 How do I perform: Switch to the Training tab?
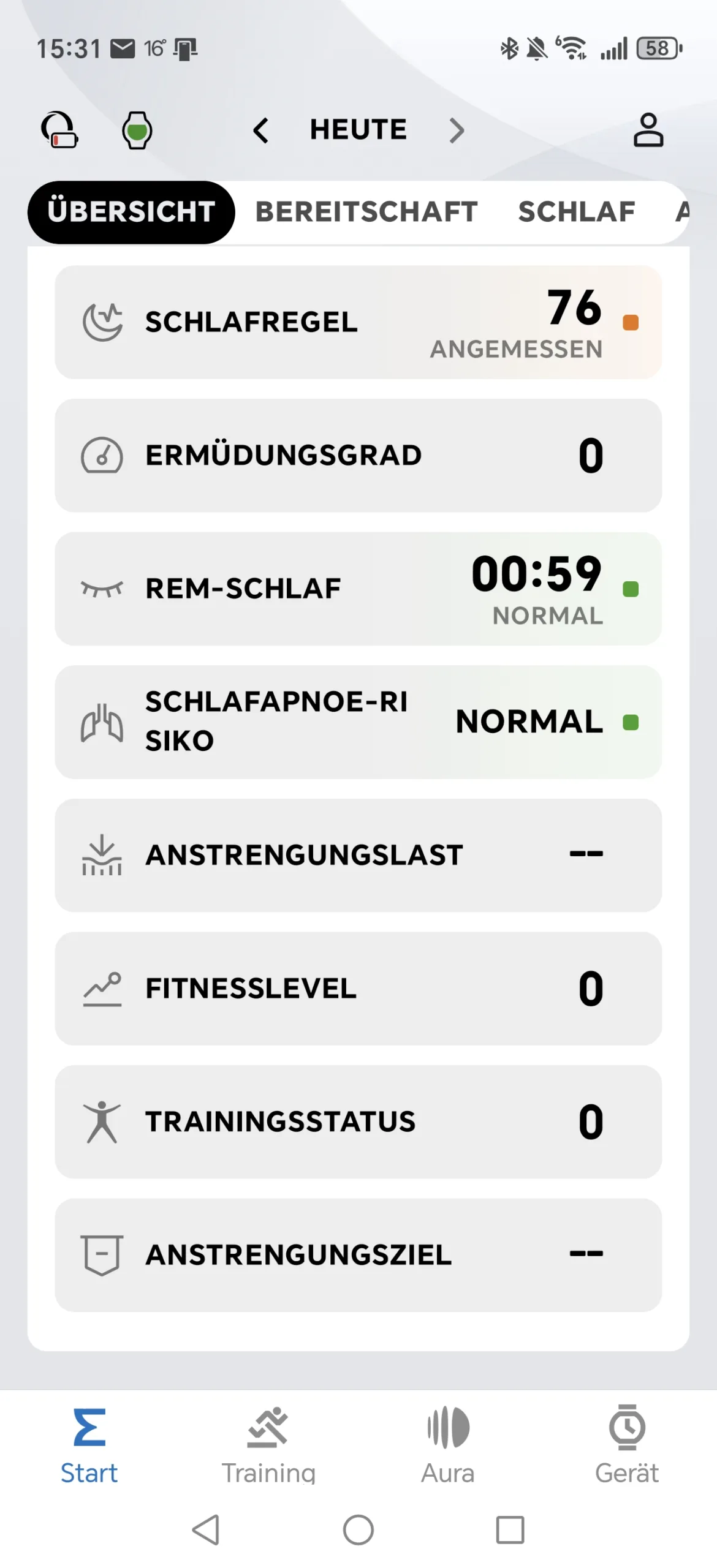268,1444
